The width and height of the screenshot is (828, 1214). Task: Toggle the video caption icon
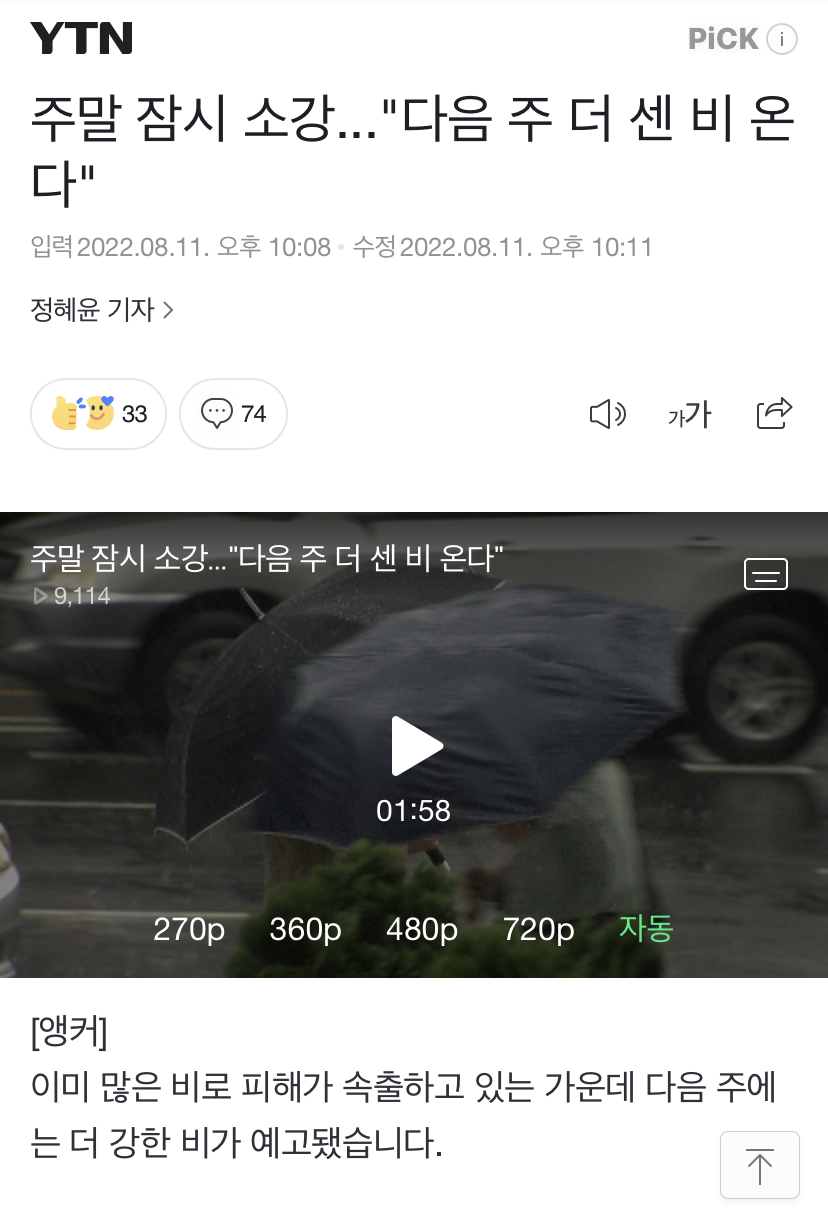[766, 574]
